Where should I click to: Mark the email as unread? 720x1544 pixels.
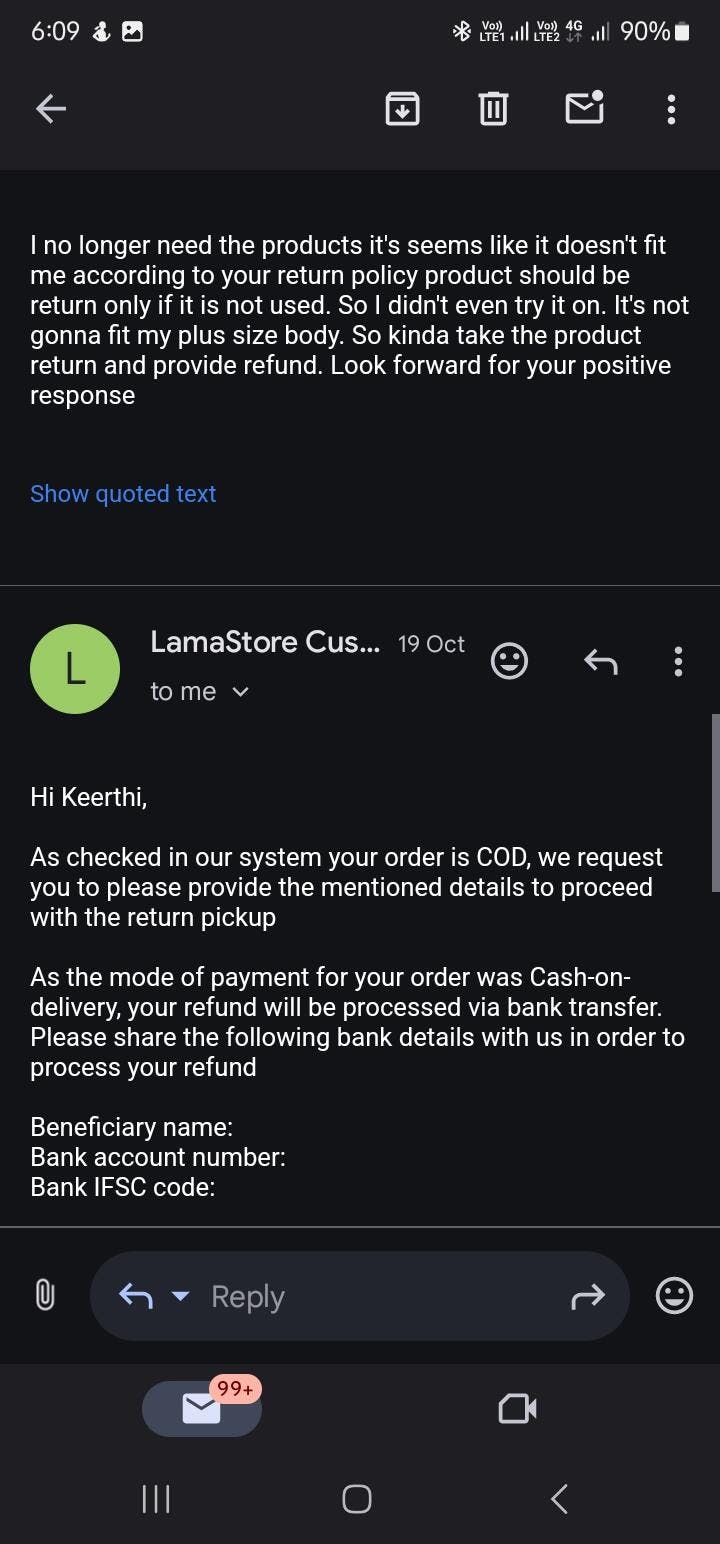point(585,108)
